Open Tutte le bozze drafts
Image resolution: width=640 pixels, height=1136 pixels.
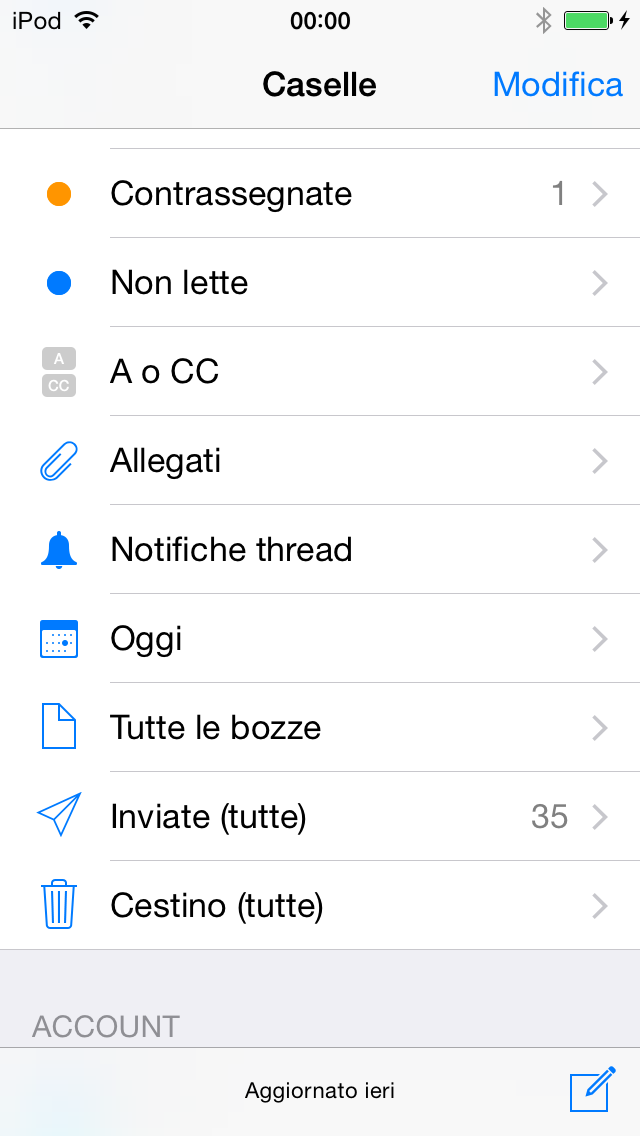320,728
